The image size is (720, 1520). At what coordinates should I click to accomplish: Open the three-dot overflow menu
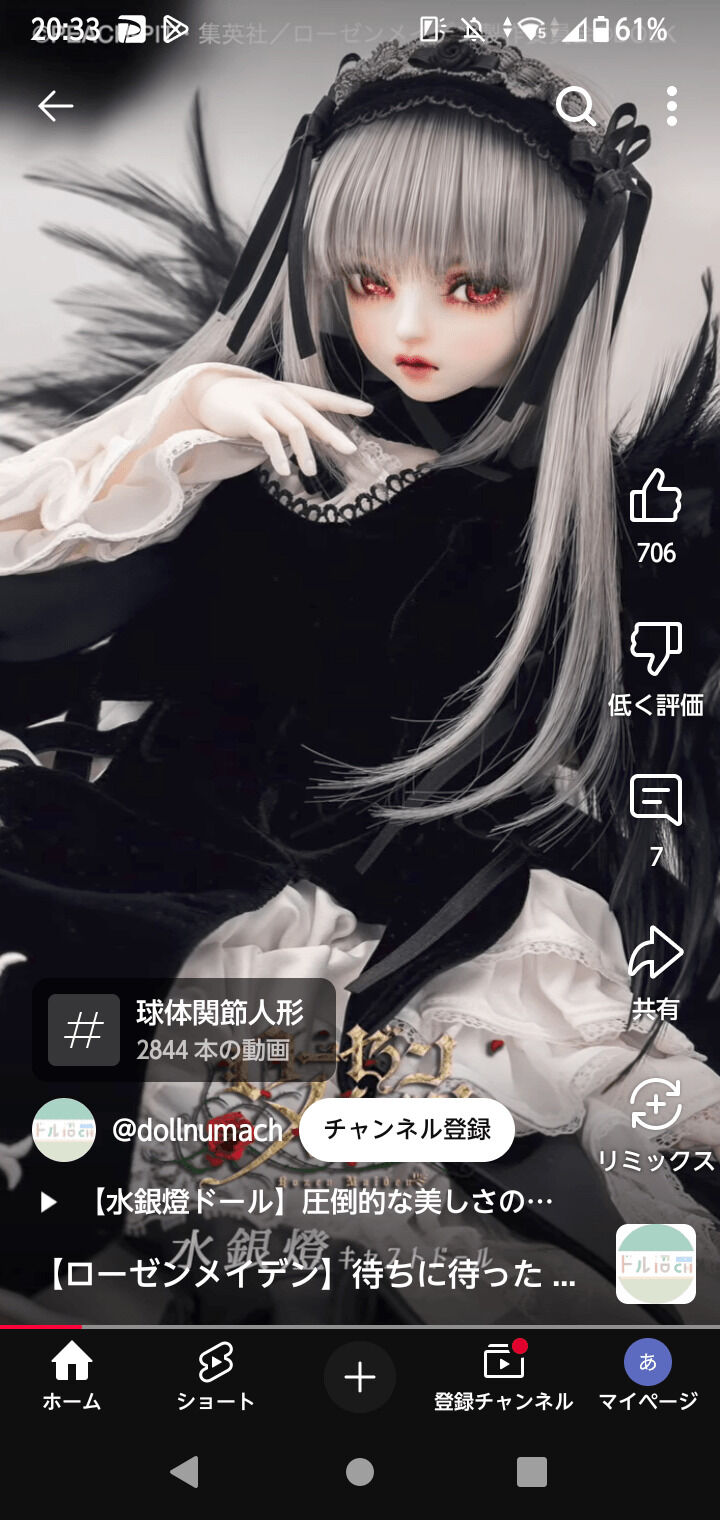[671, 105]
